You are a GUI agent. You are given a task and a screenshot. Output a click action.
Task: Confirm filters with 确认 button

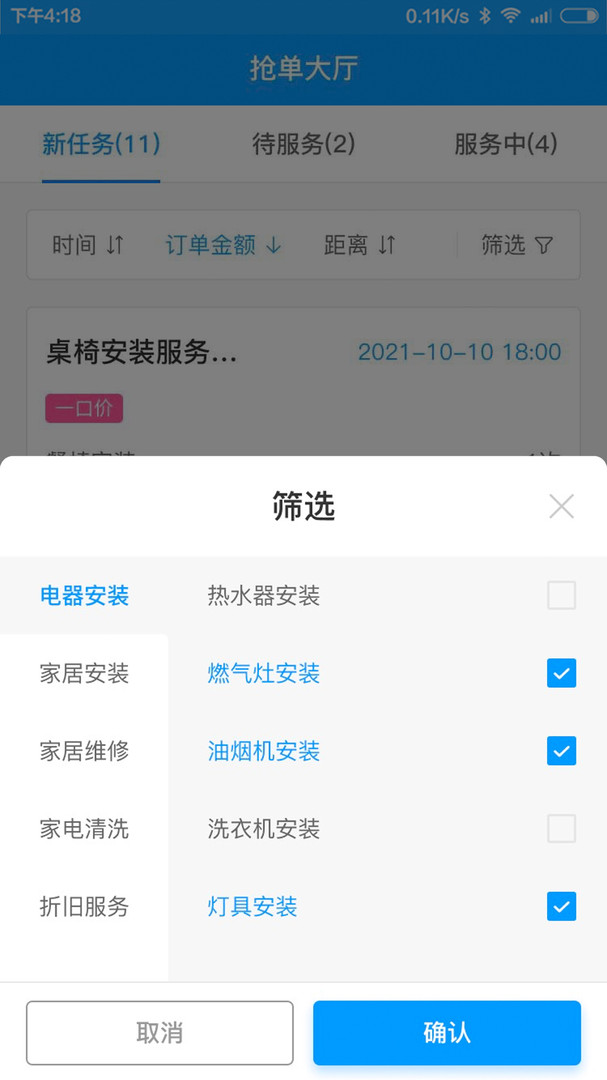click(446, 1033)
